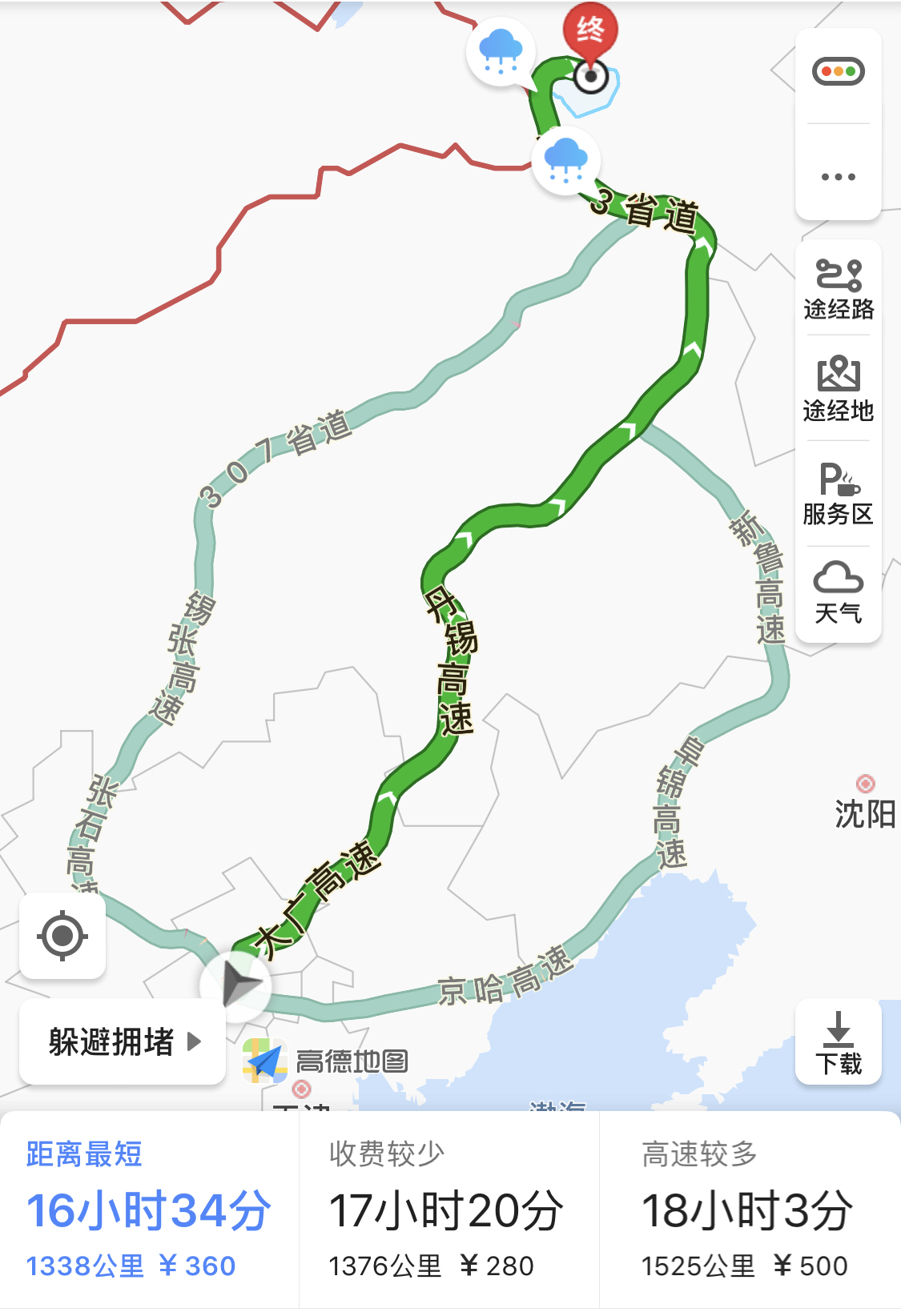Open the three-dot more options menu

[838, 177]
